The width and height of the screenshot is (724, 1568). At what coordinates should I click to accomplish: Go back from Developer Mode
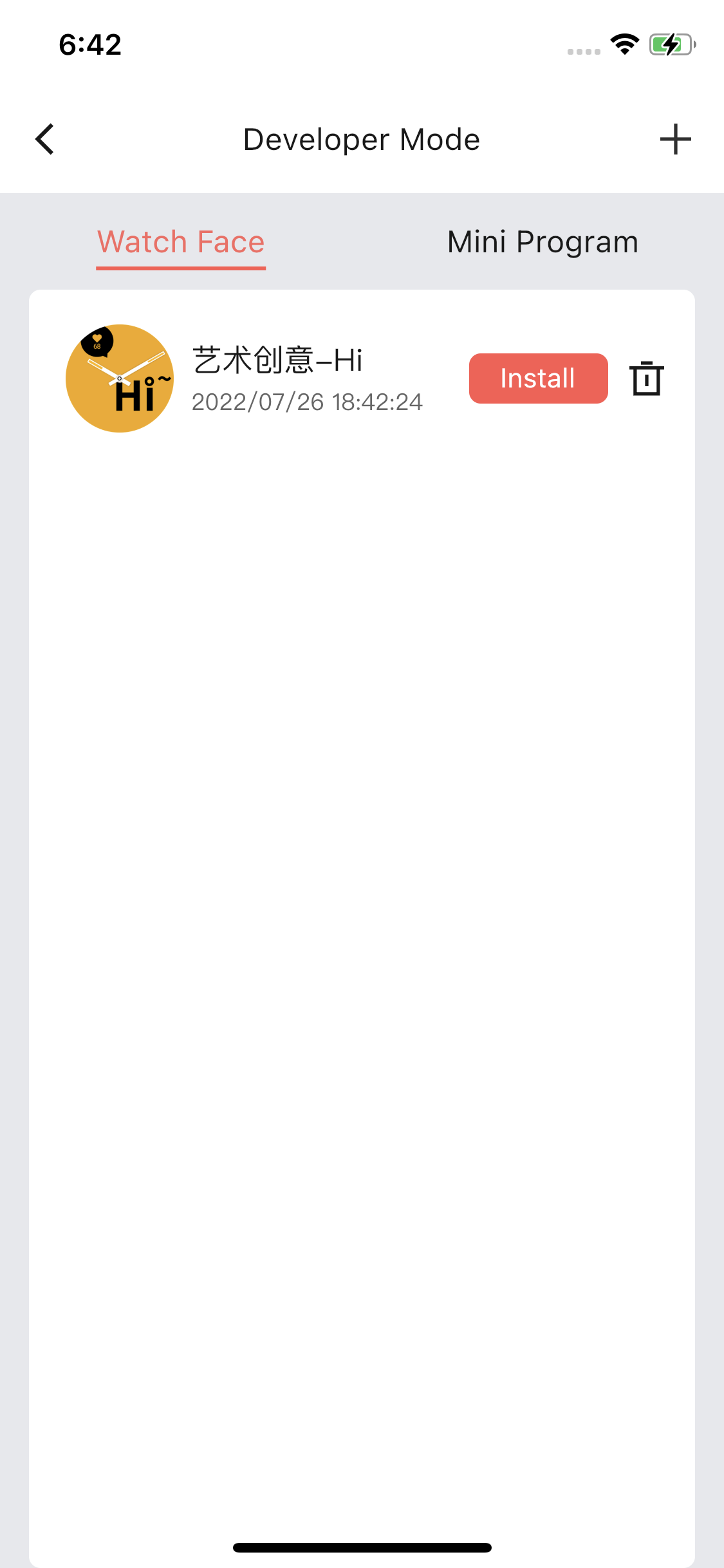45,139
